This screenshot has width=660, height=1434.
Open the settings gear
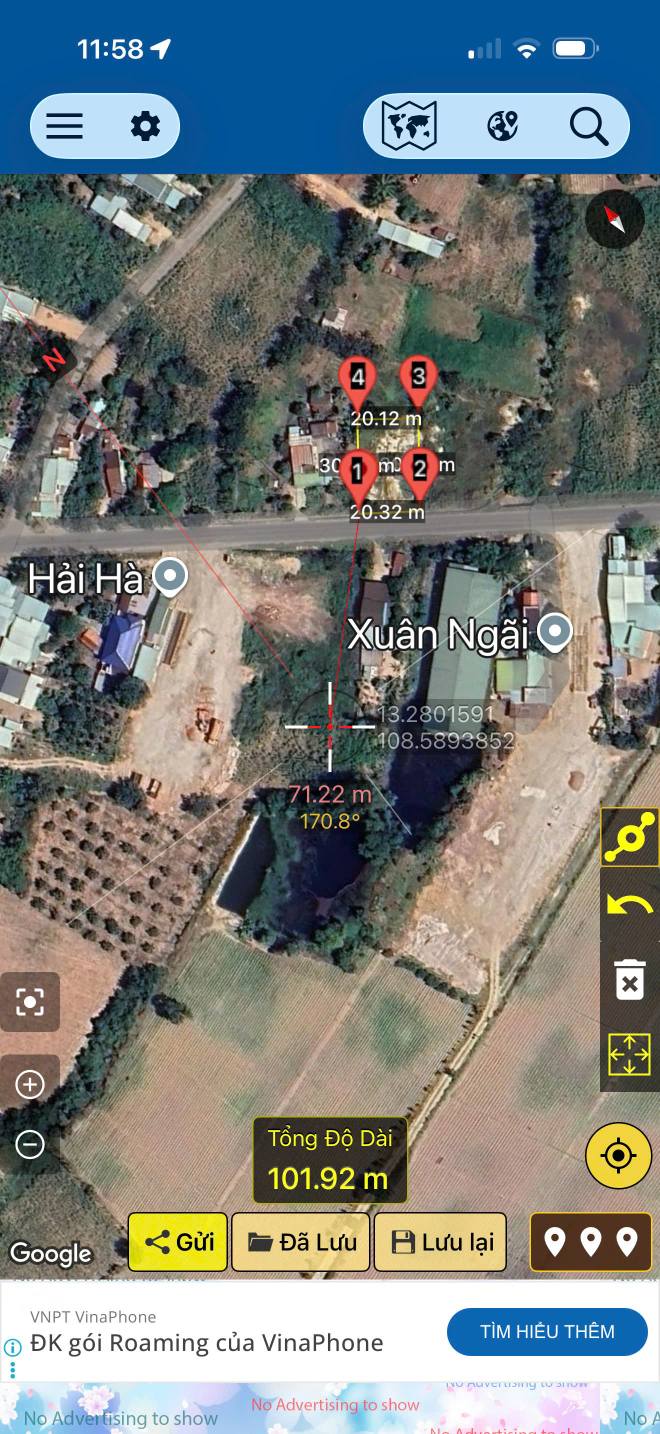(145, 127)
